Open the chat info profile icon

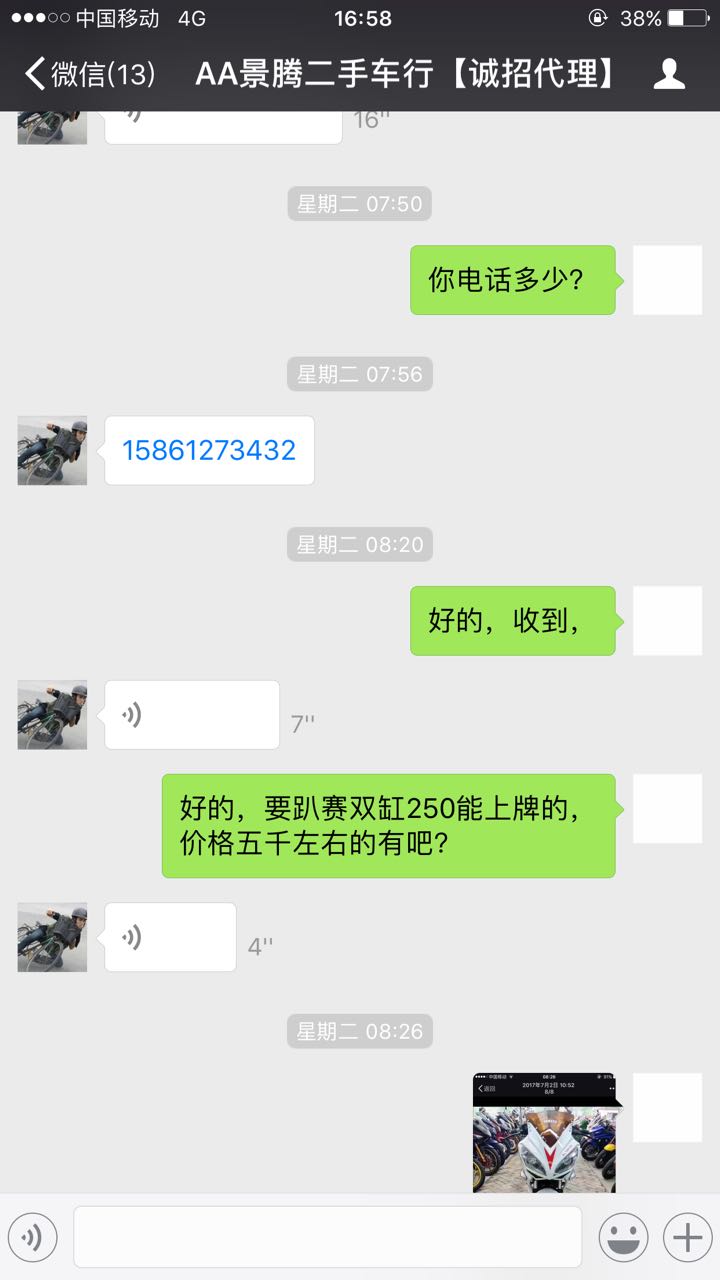pos(668,74)
